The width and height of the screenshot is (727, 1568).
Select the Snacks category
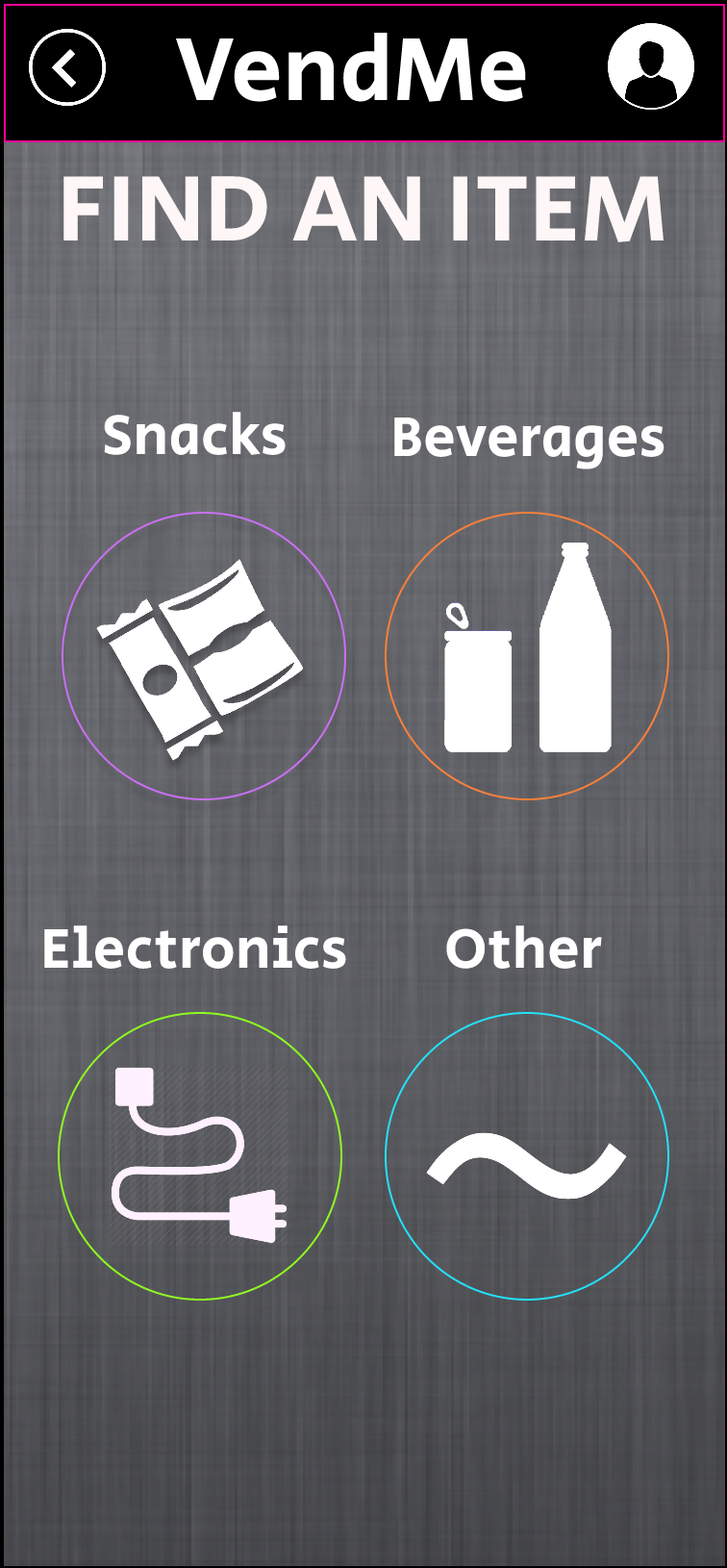click(x=204, y=656)
